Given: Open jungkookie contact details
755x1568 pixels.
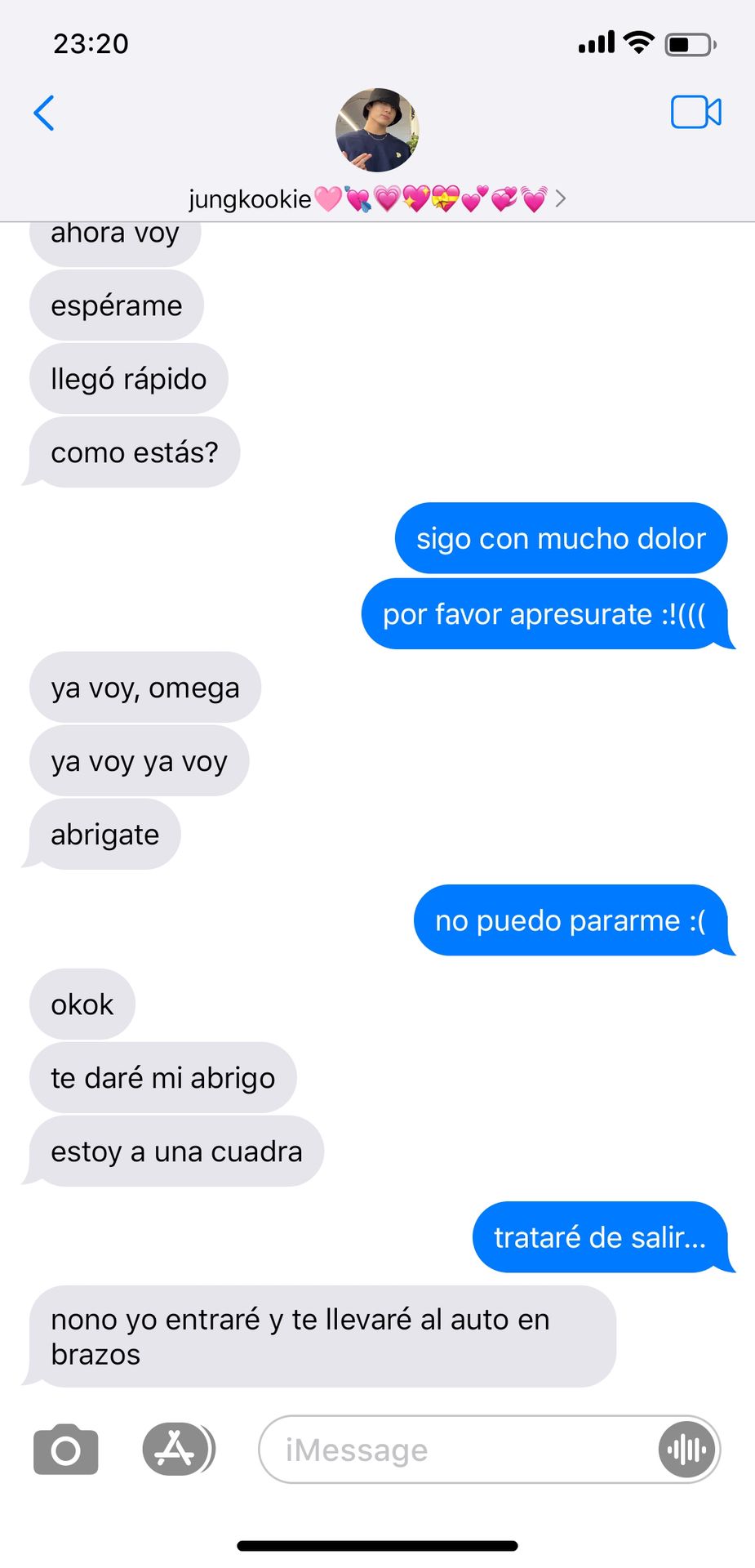Looking at the screenshot, I should [375, 198].
